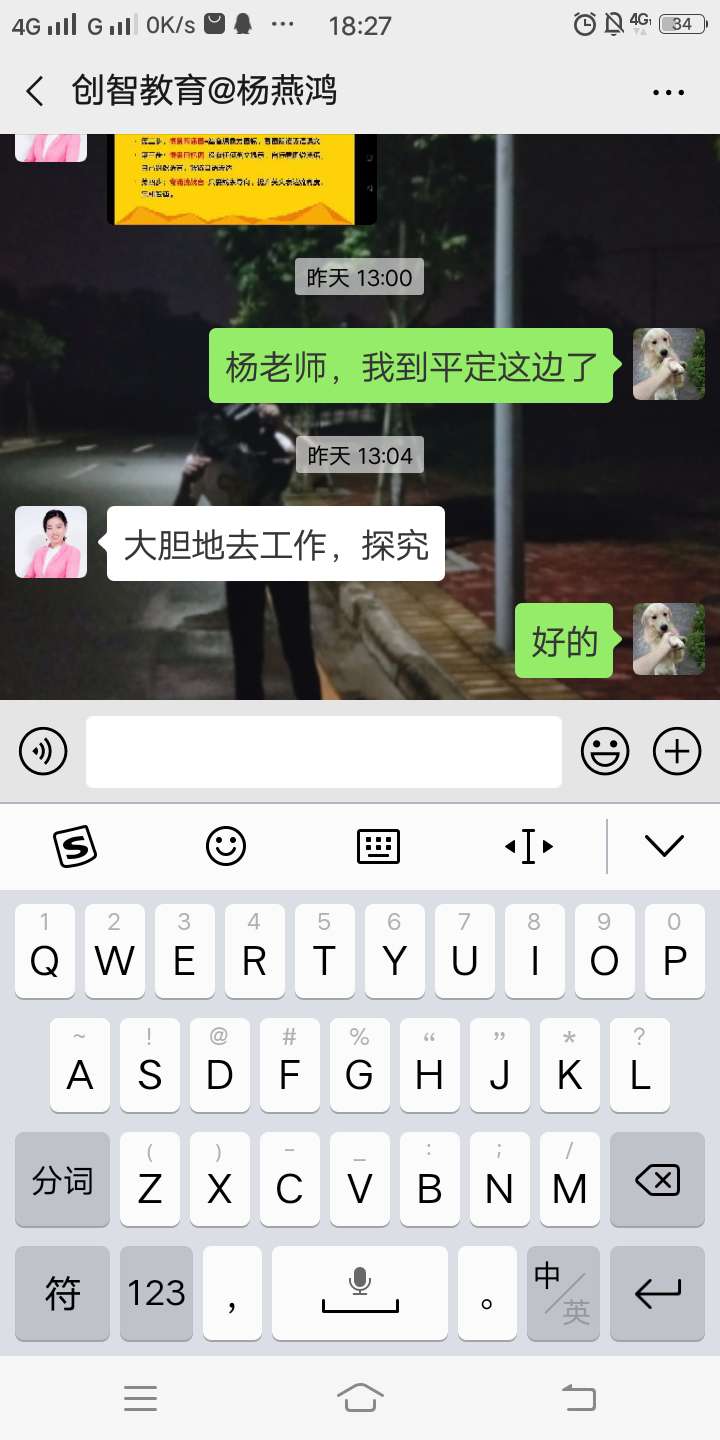Switch to numbers with the 123 key

pyautogui.click(x=156, y=1293)
